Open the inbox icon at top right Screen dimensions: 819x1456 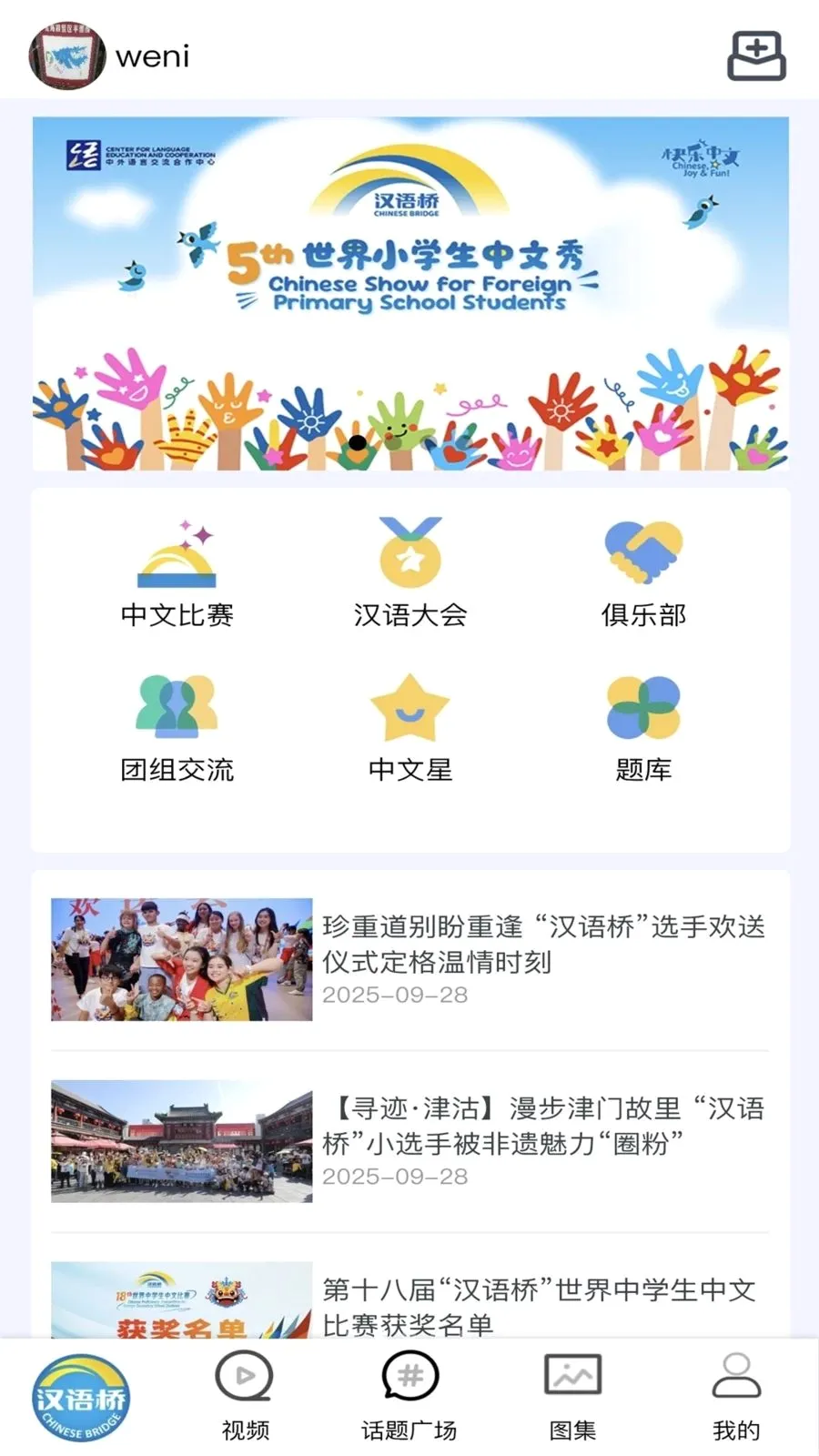pyautogui.click(x=756, y=56)
